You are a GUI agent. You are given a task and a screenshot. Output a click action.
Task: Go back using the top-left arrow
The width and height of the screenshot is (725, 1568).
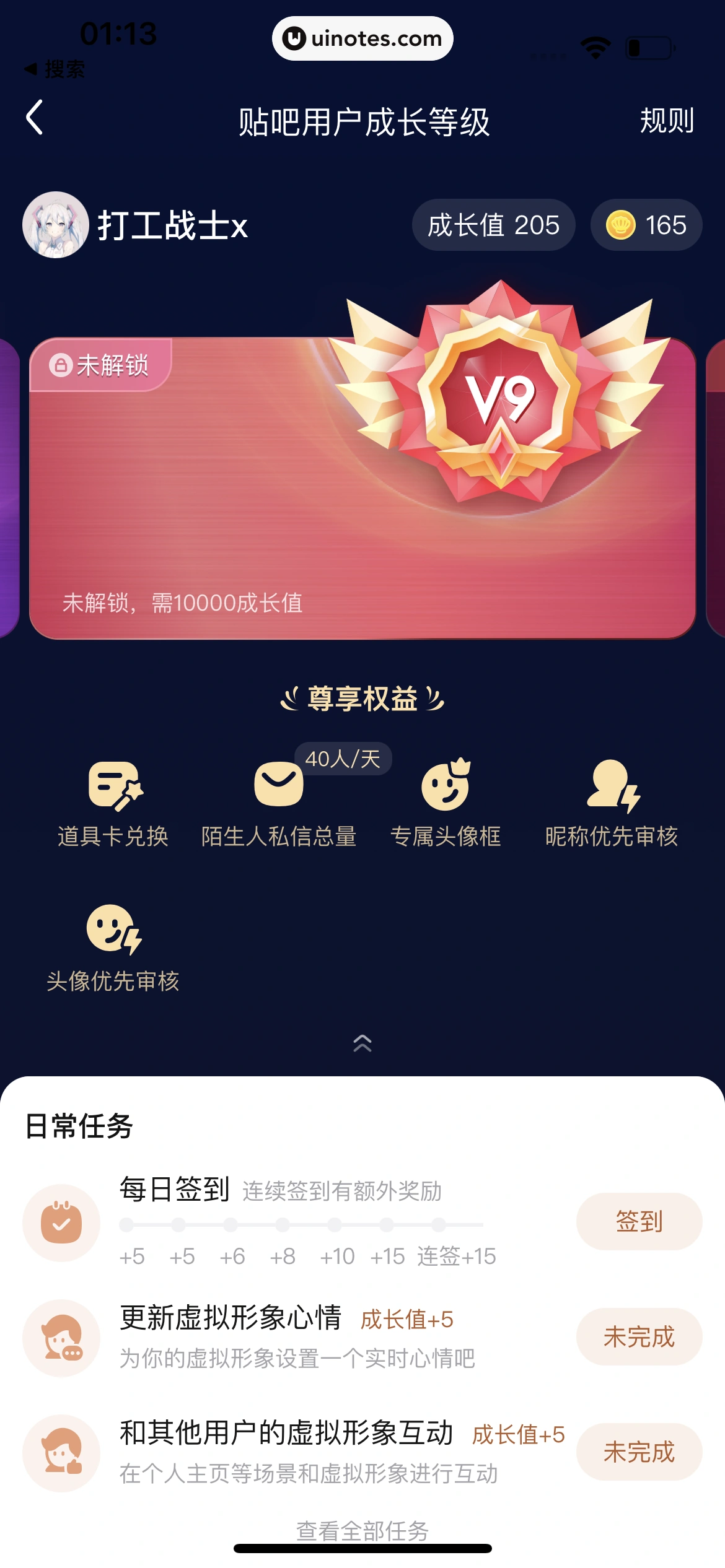tap(35, 118)
